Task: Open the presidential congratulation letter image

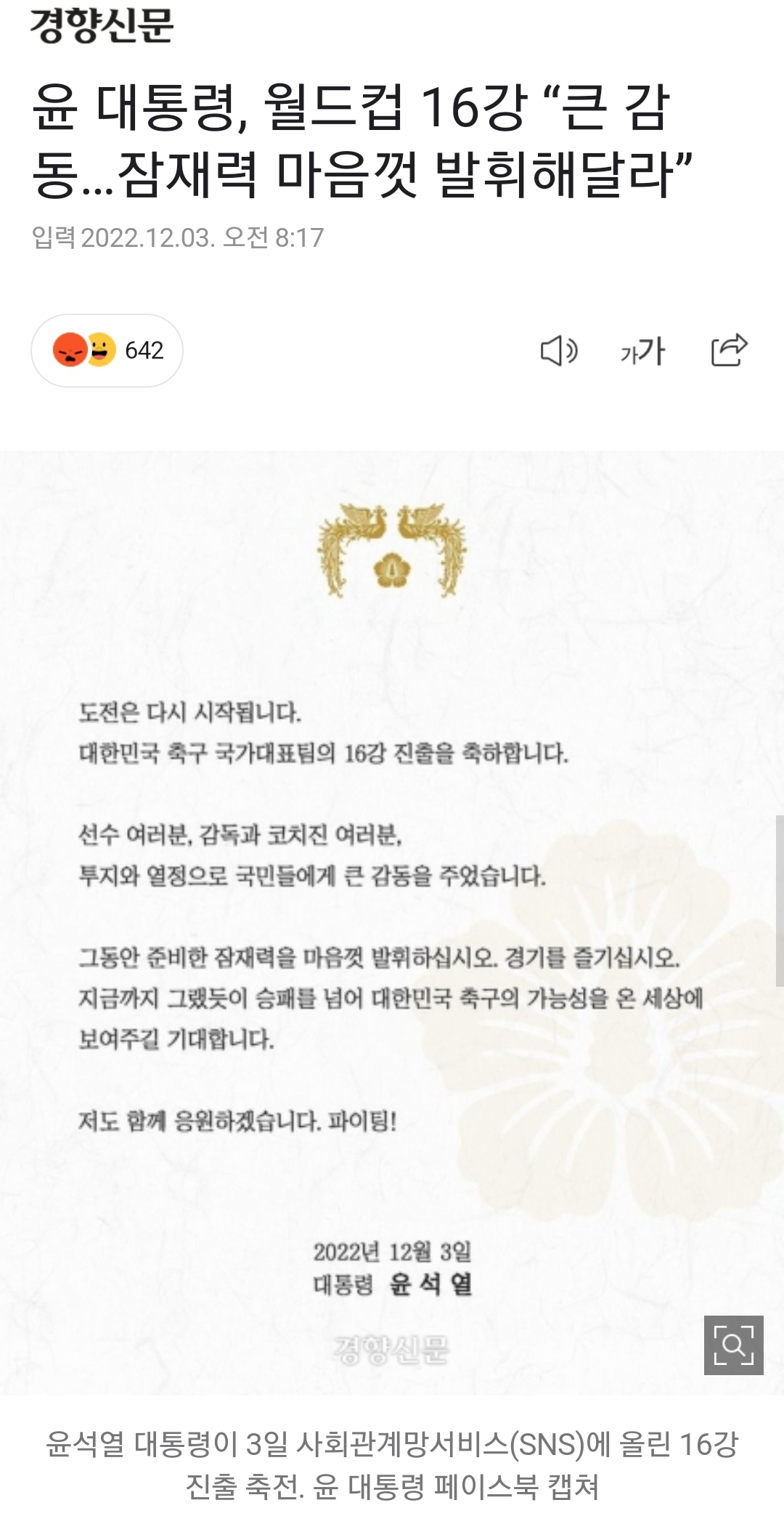Action: tap(392, 908)
